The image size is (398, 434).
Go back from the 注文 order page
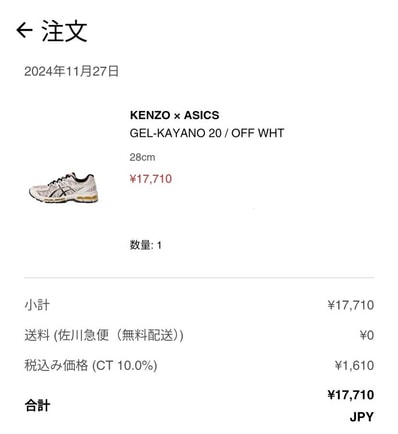pos(24,31)
